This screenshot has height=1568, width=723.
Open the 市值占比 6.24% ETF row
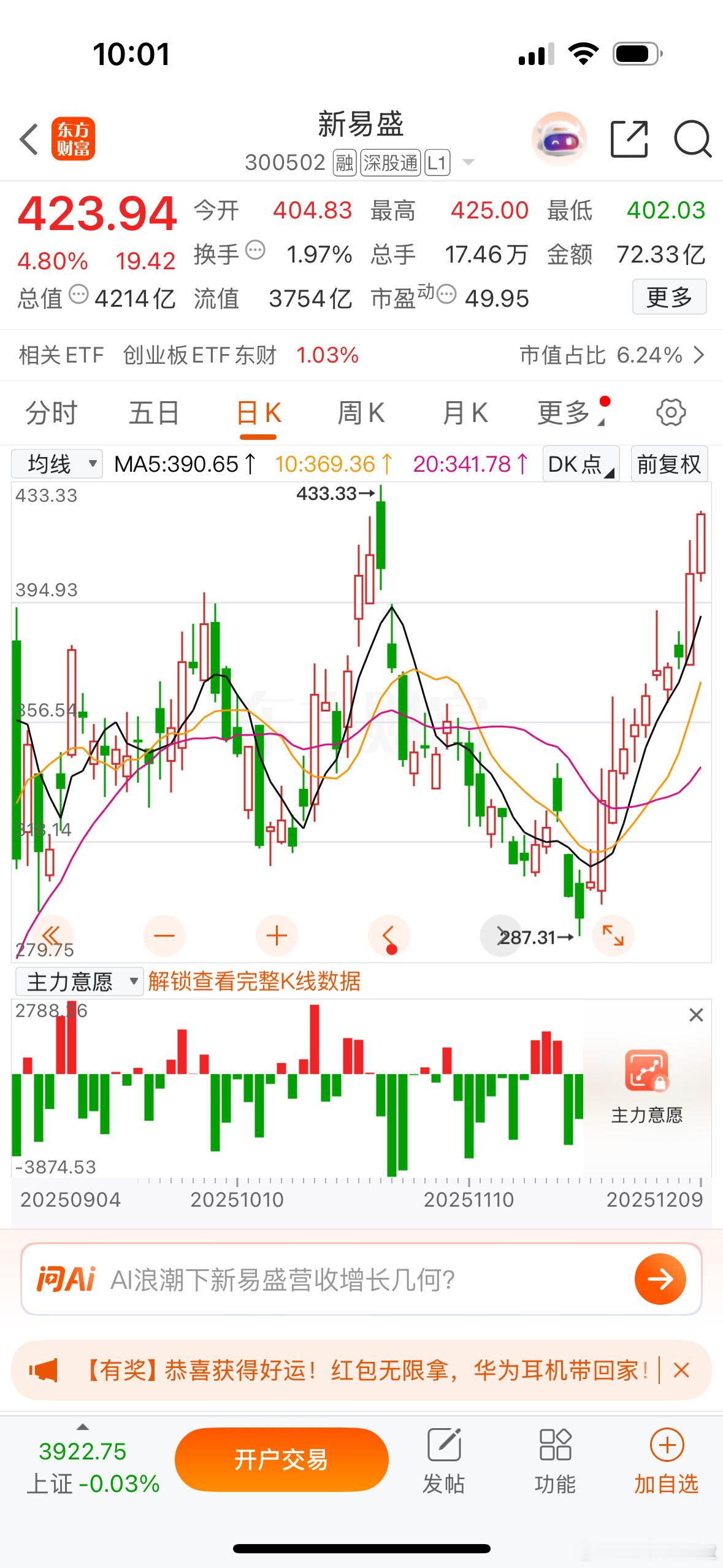pos(611,355)
